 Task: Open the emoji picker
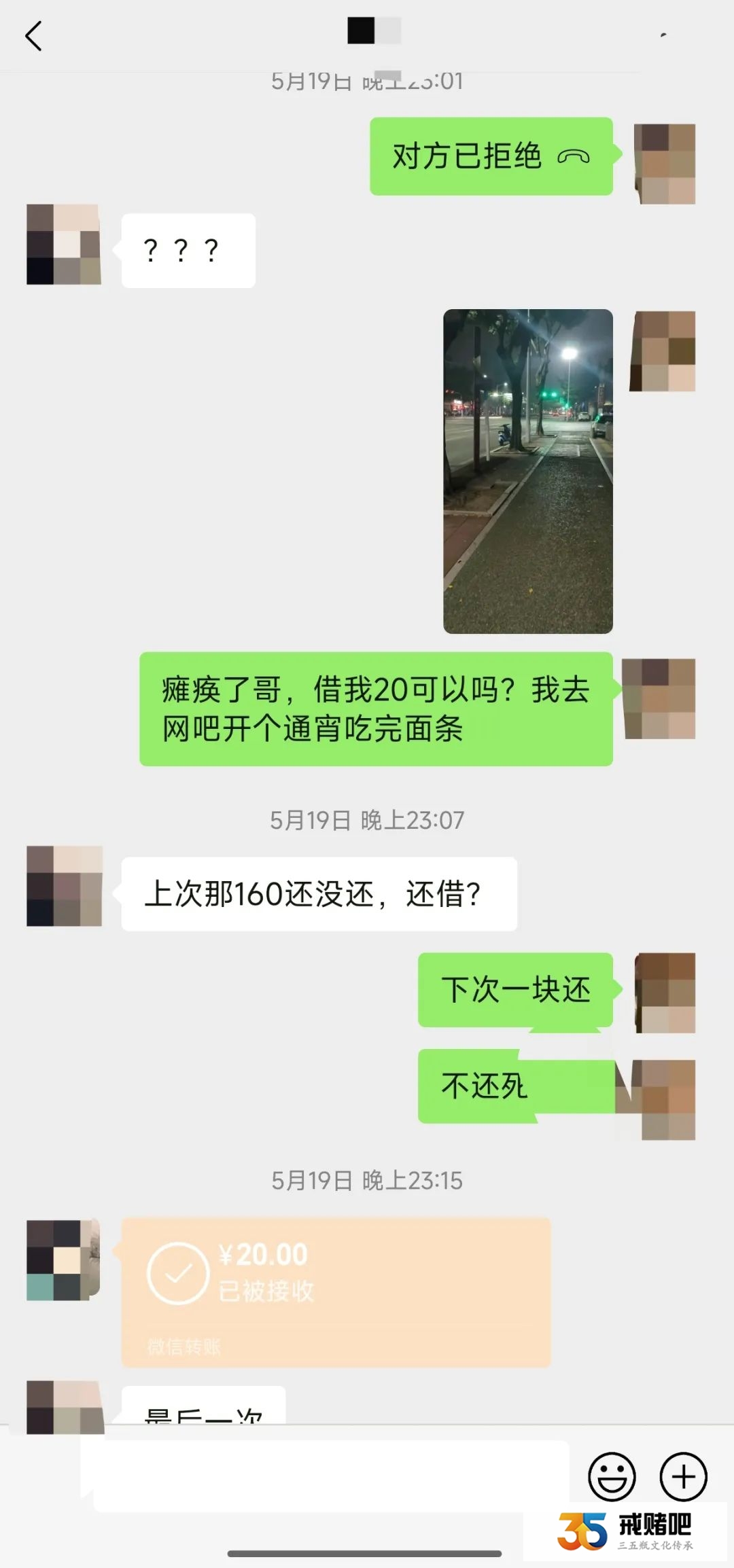point(612,1476)
